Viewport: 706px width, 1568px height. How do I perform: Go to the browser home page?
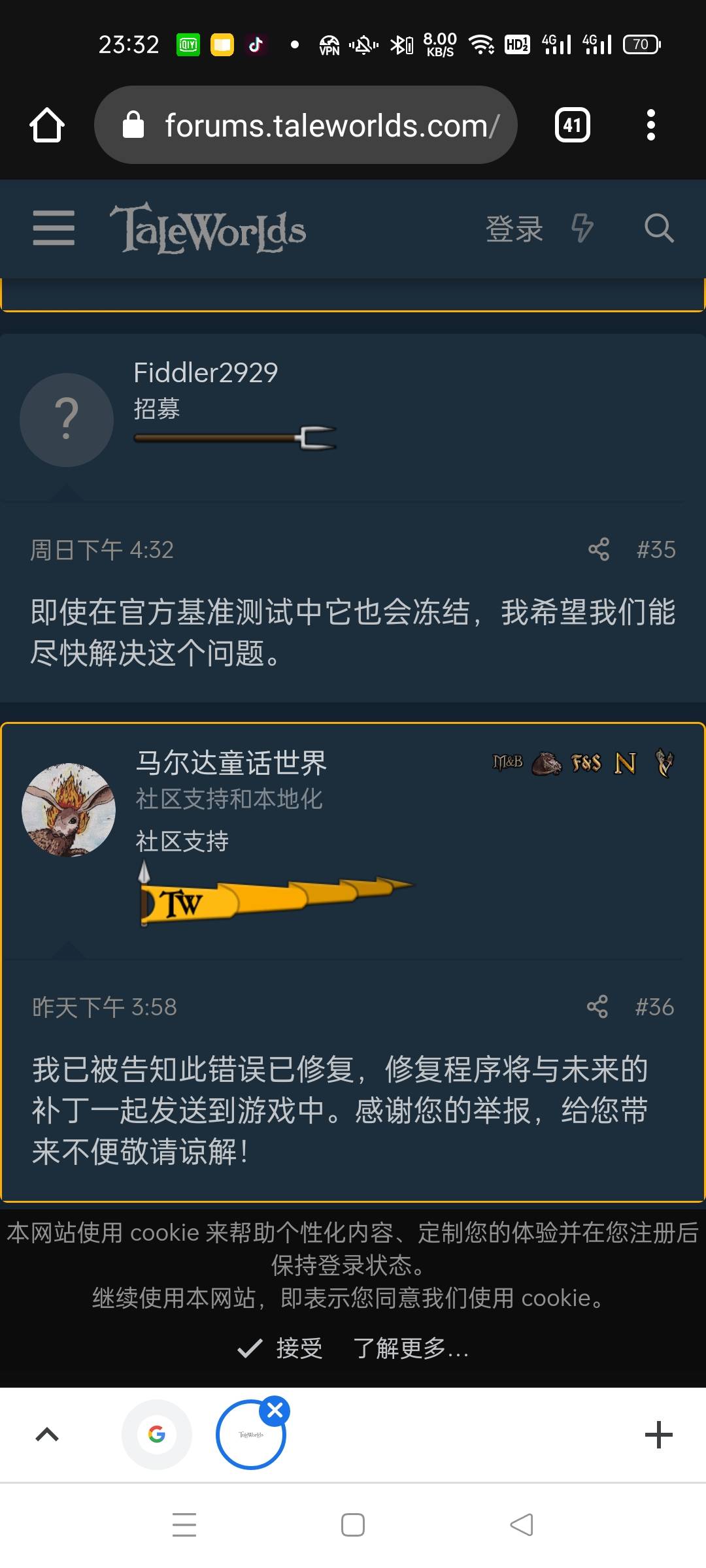pyautogui.click(x=47, y=125)
